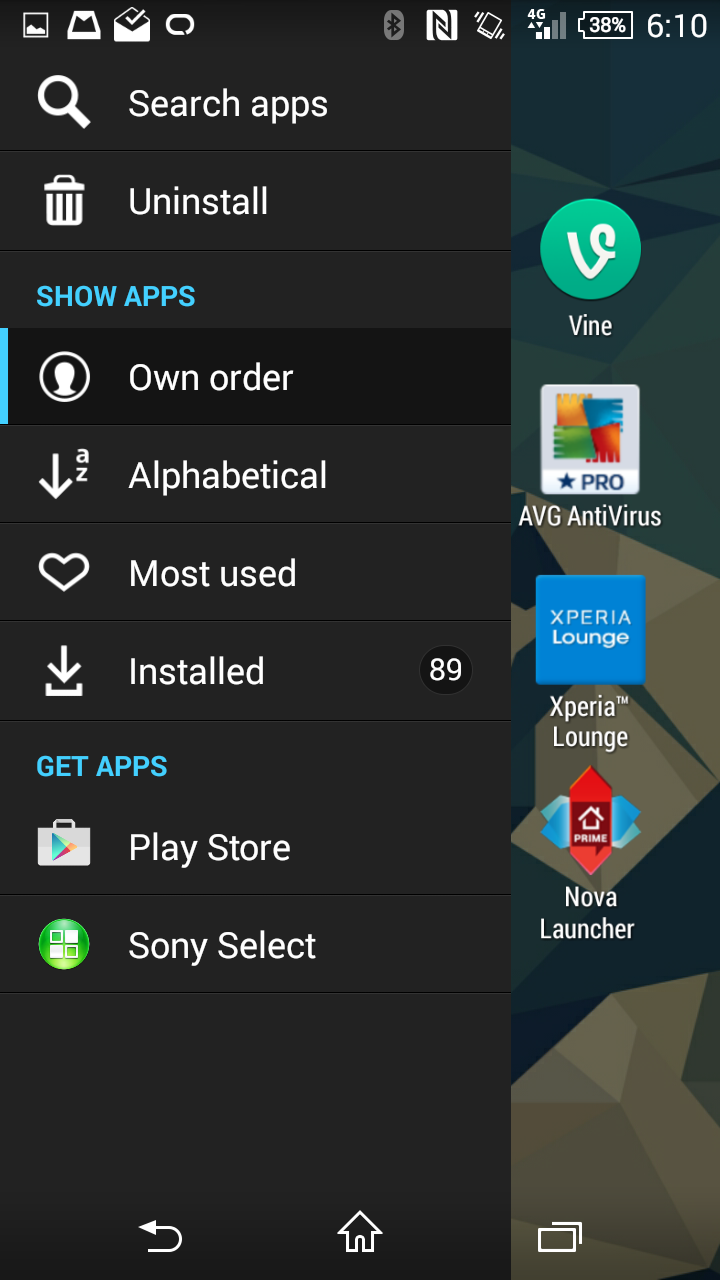Go to the home screen
Screen dimensions: 720x1280
click(360, 1234)
